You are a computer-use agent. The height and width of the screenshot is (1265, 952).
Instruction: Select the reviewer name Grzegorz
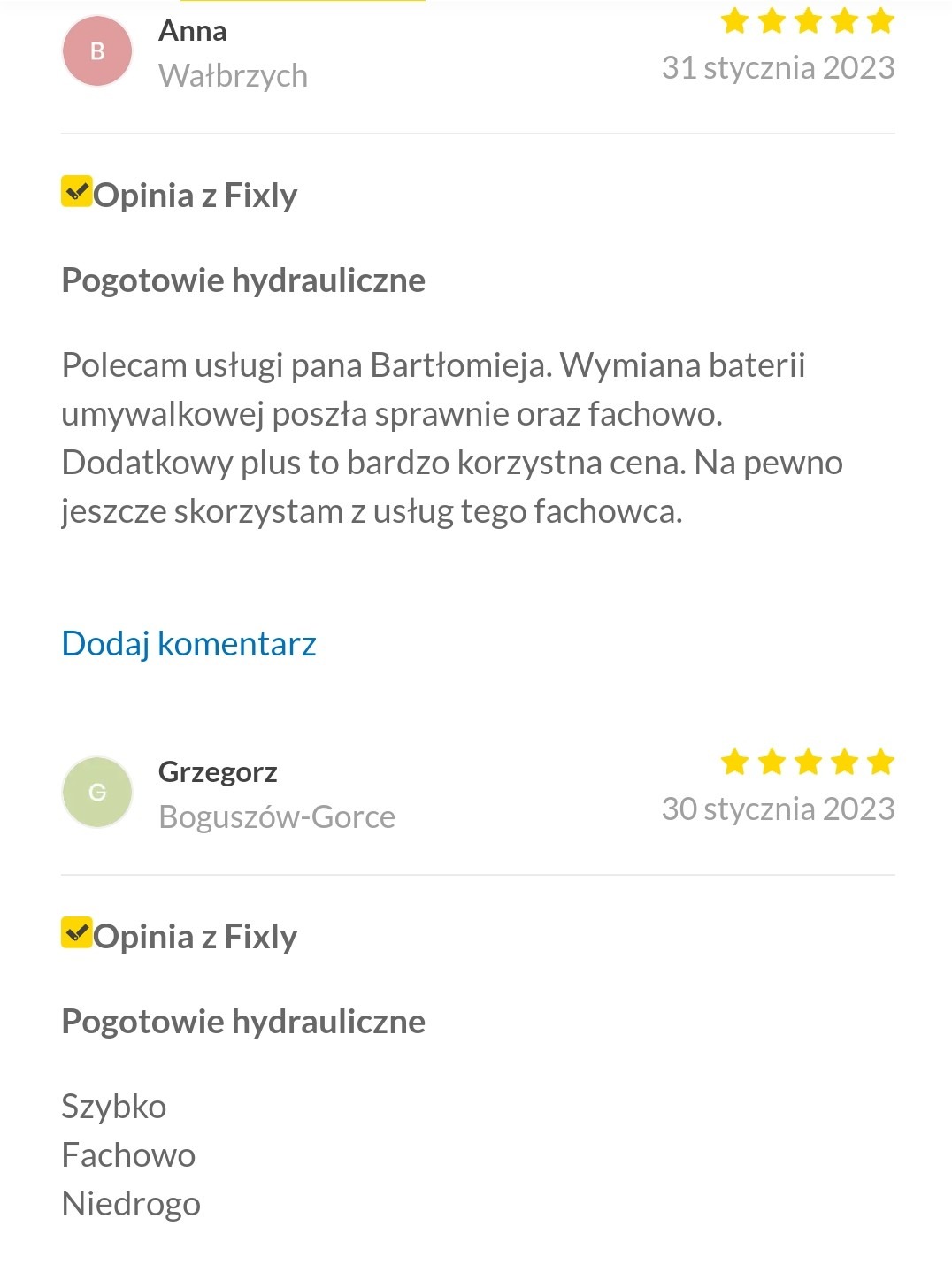tap(219, 771)
